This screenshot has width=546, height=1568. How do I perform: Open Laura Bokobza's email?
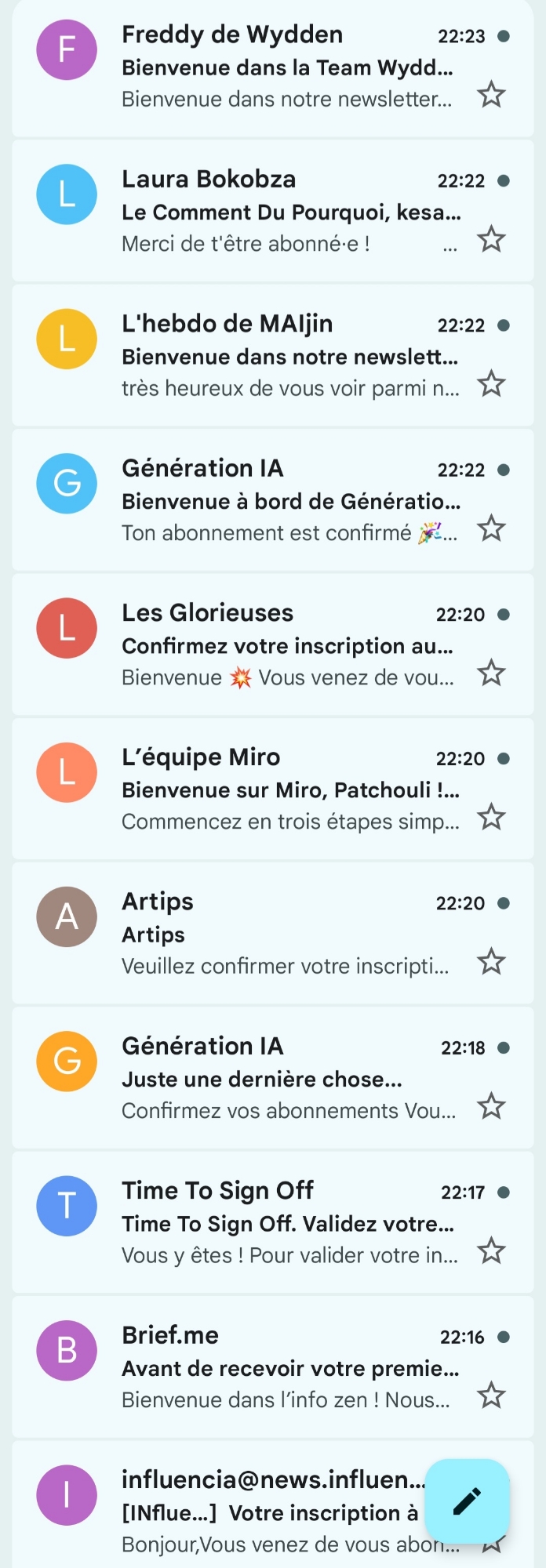(286, 212)
